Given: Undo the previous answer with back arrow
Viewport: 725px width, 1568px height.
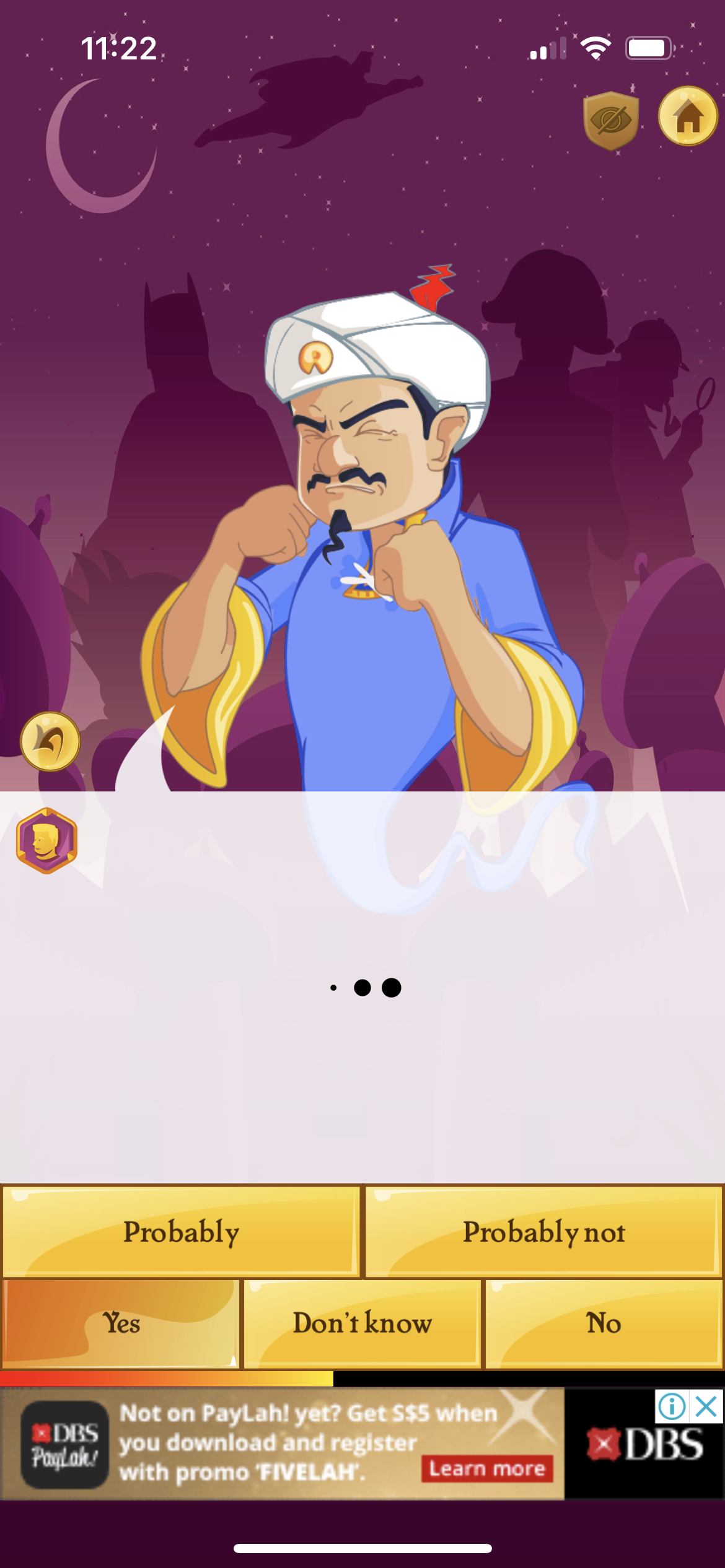Looking at the screenshot, I should [x=50, y=741].
